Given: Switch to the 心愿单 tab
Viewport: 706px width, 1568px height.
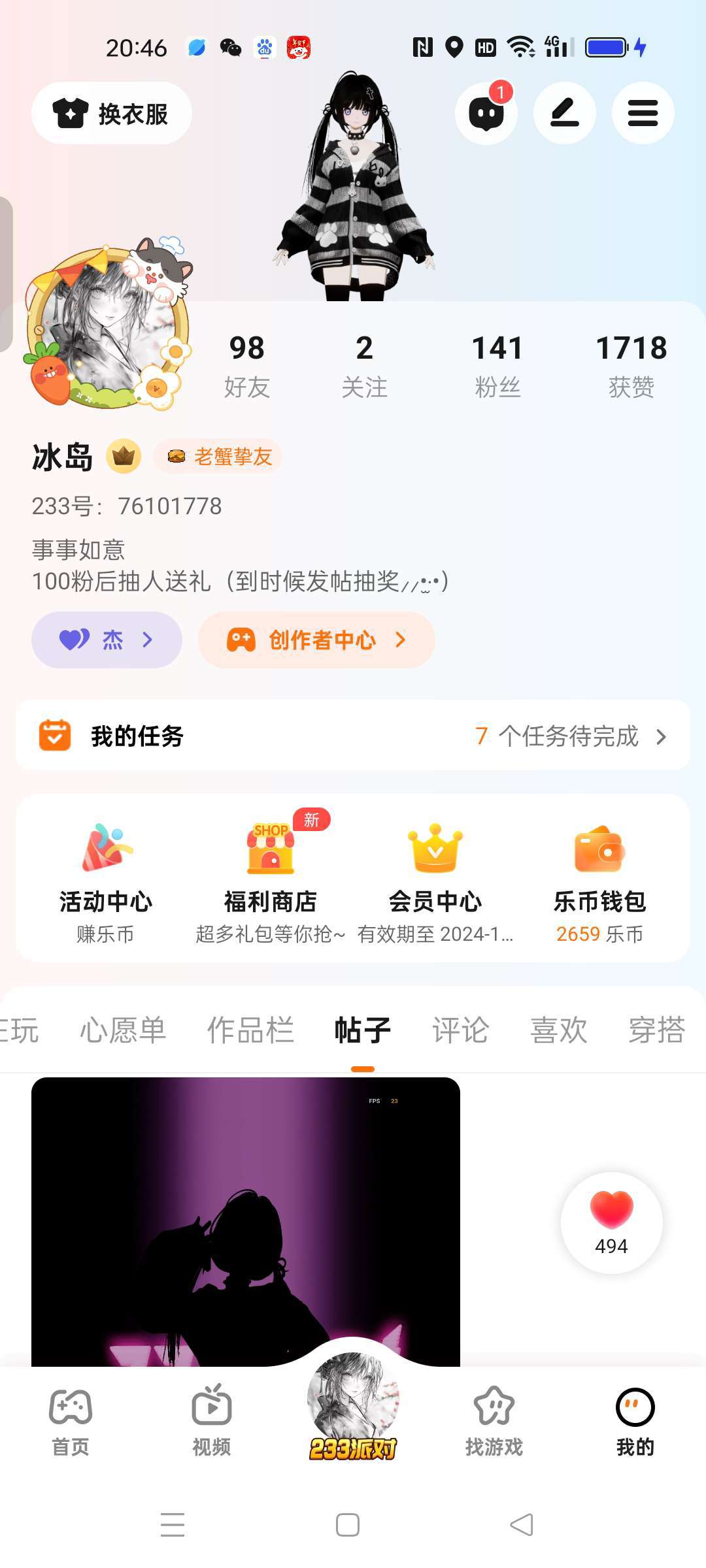Looking at the screenshot, I should pos(123,1030).
